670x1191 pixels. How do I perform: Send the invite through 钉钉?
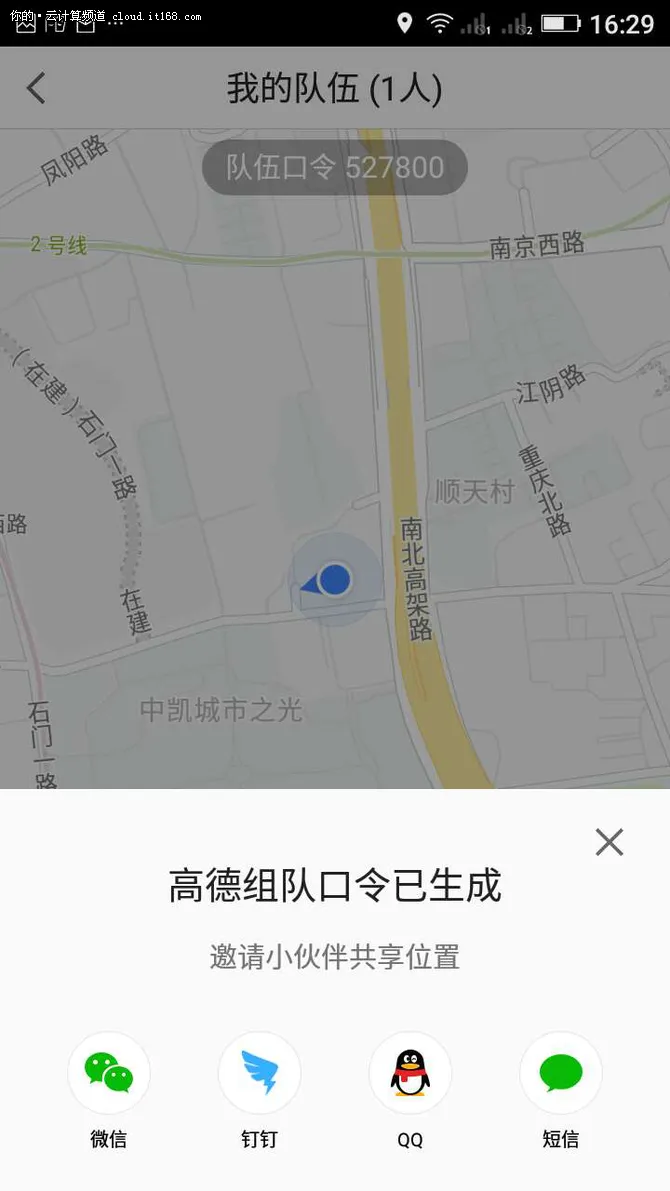pos(259,1073)
